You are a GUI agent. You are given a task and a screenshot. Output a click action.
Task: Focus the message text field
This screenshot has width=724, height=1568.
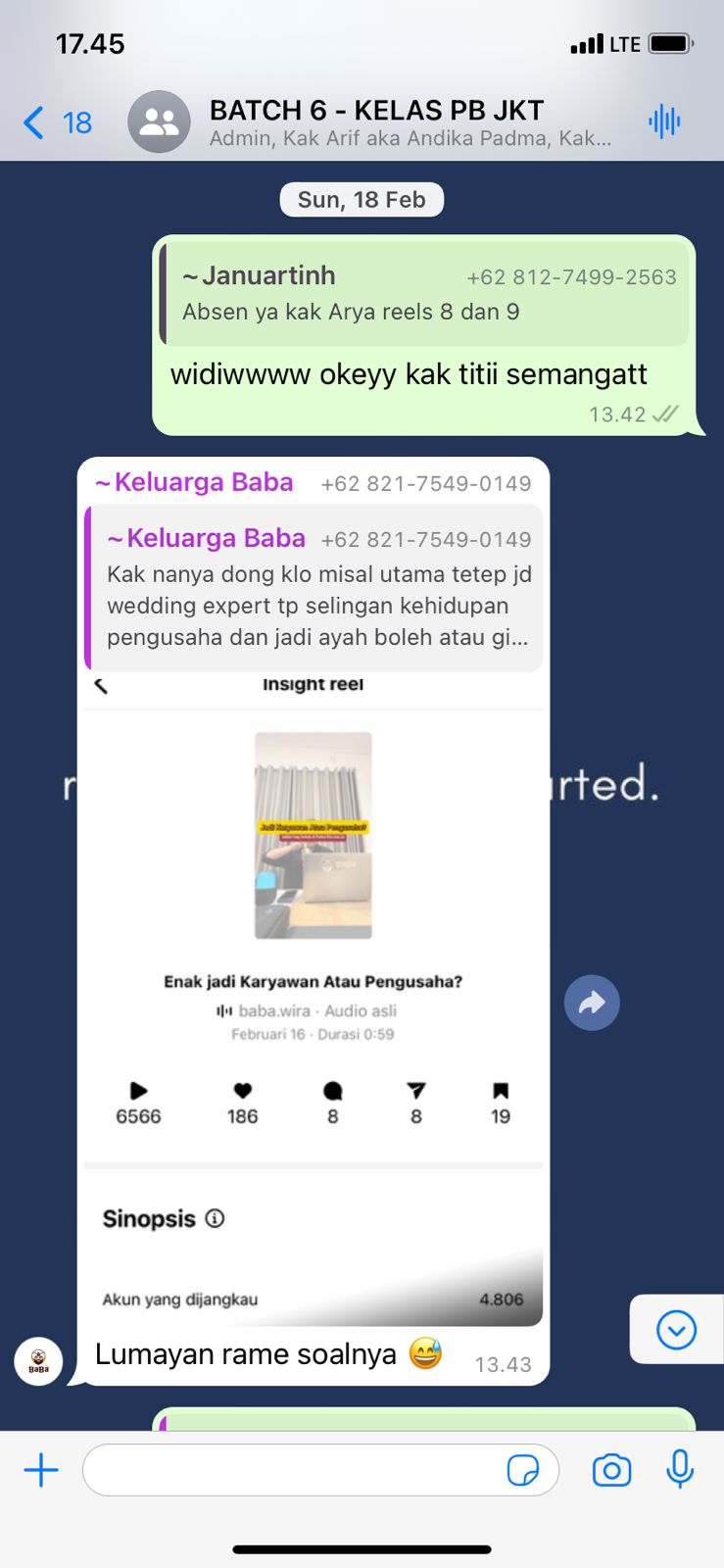[x=294, y=1470]
